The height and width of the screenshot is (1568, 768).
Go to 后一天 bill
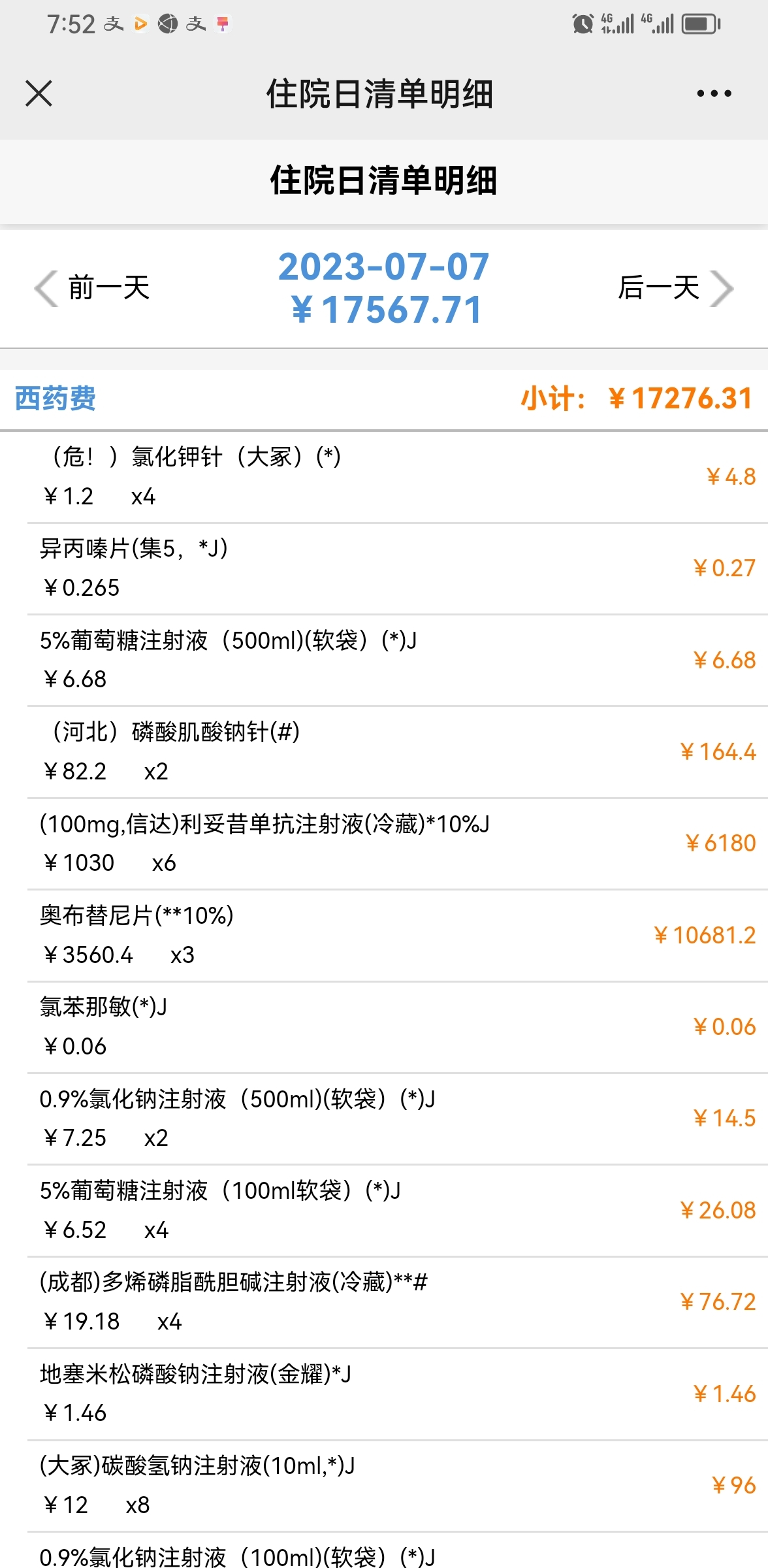(676, 287)
